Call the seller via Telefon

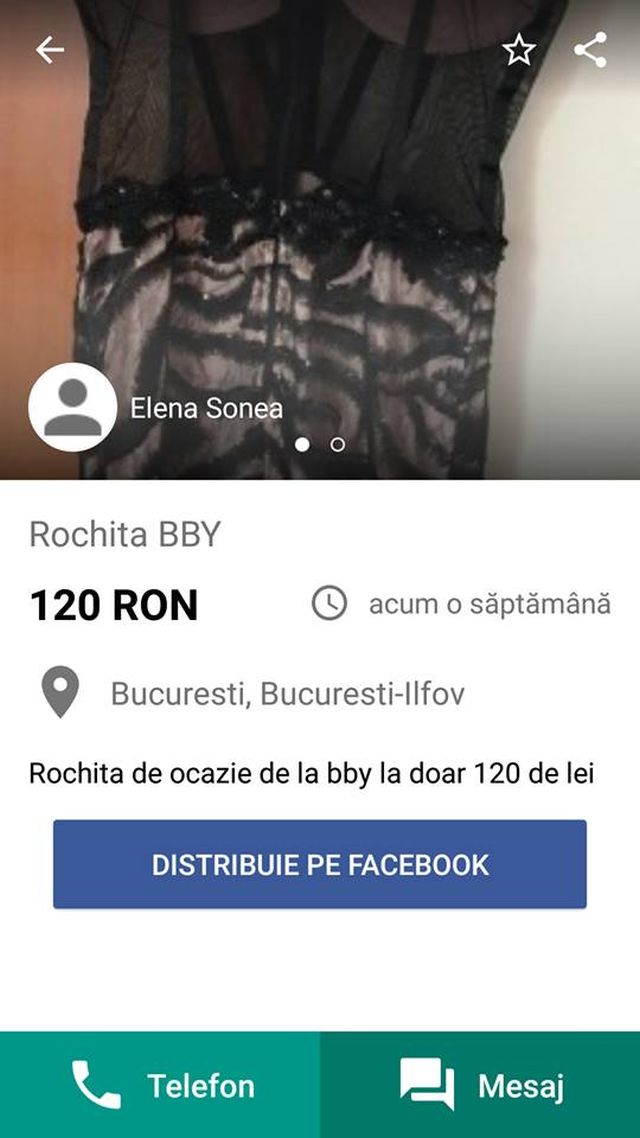(160, 1085)
